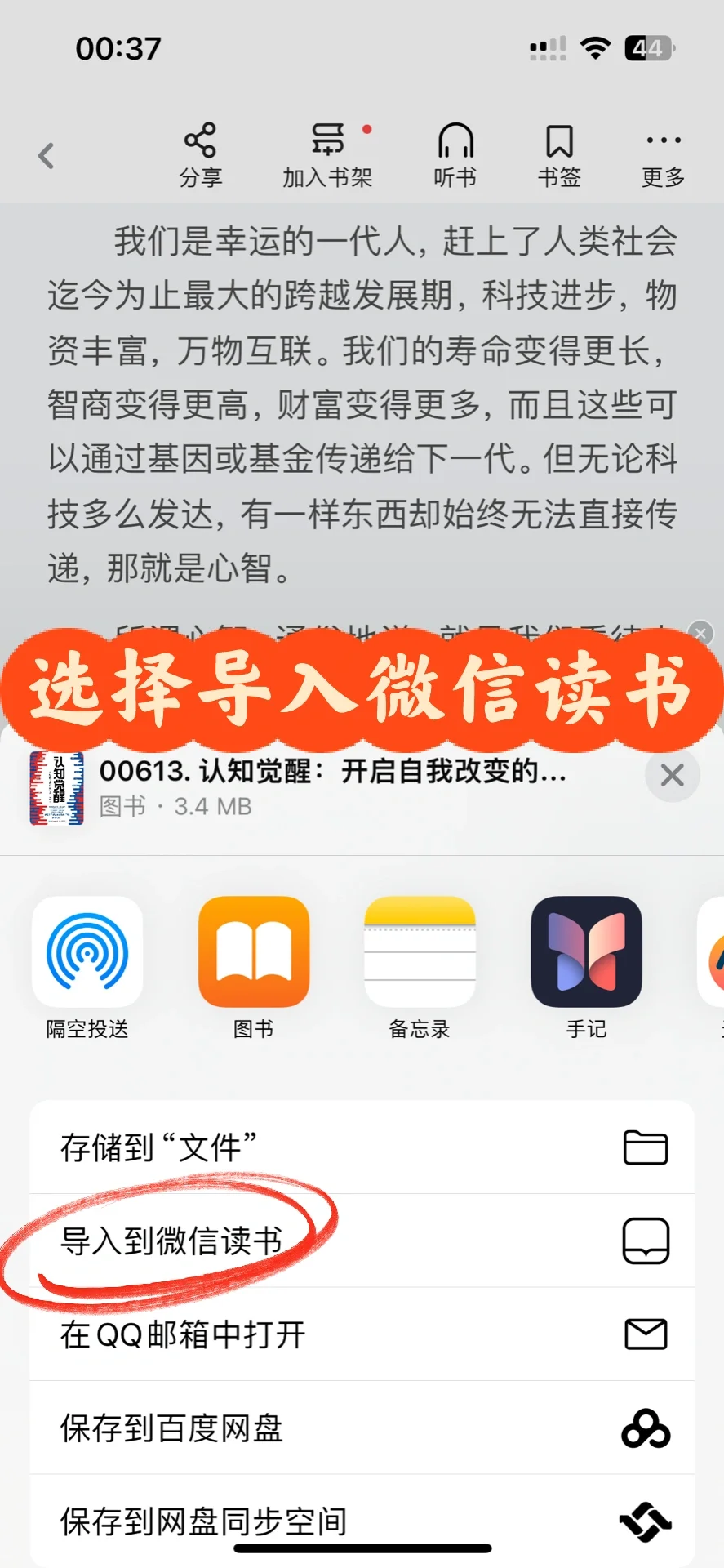Select 在QQ邮箱中打开

[x=362, y=1334]
